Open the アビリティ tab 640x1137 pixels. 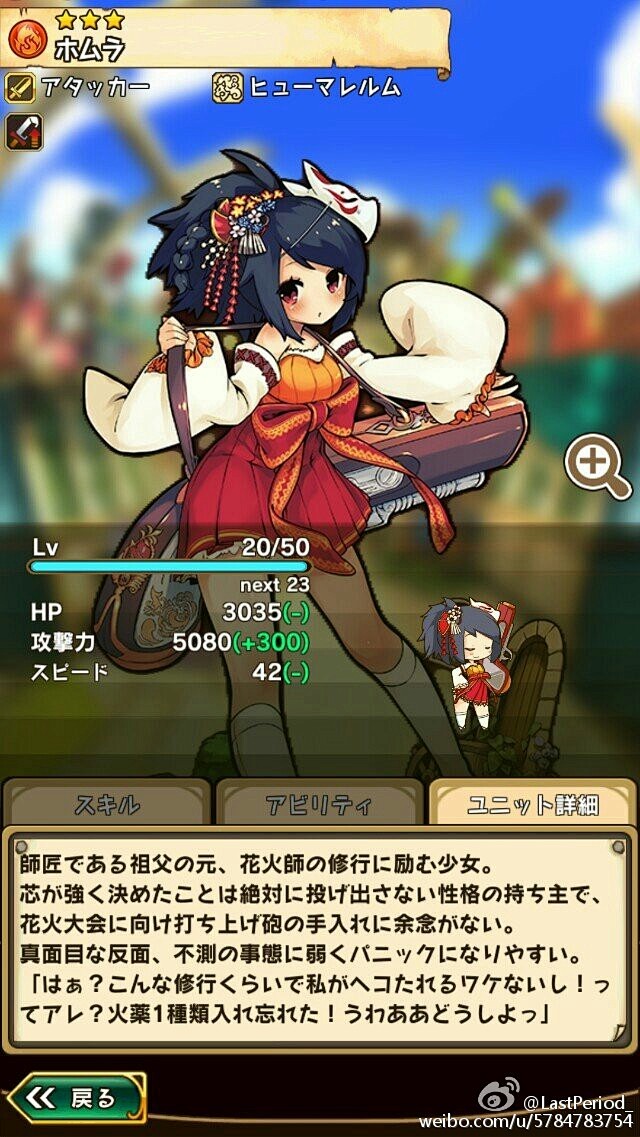pos(321,803)
